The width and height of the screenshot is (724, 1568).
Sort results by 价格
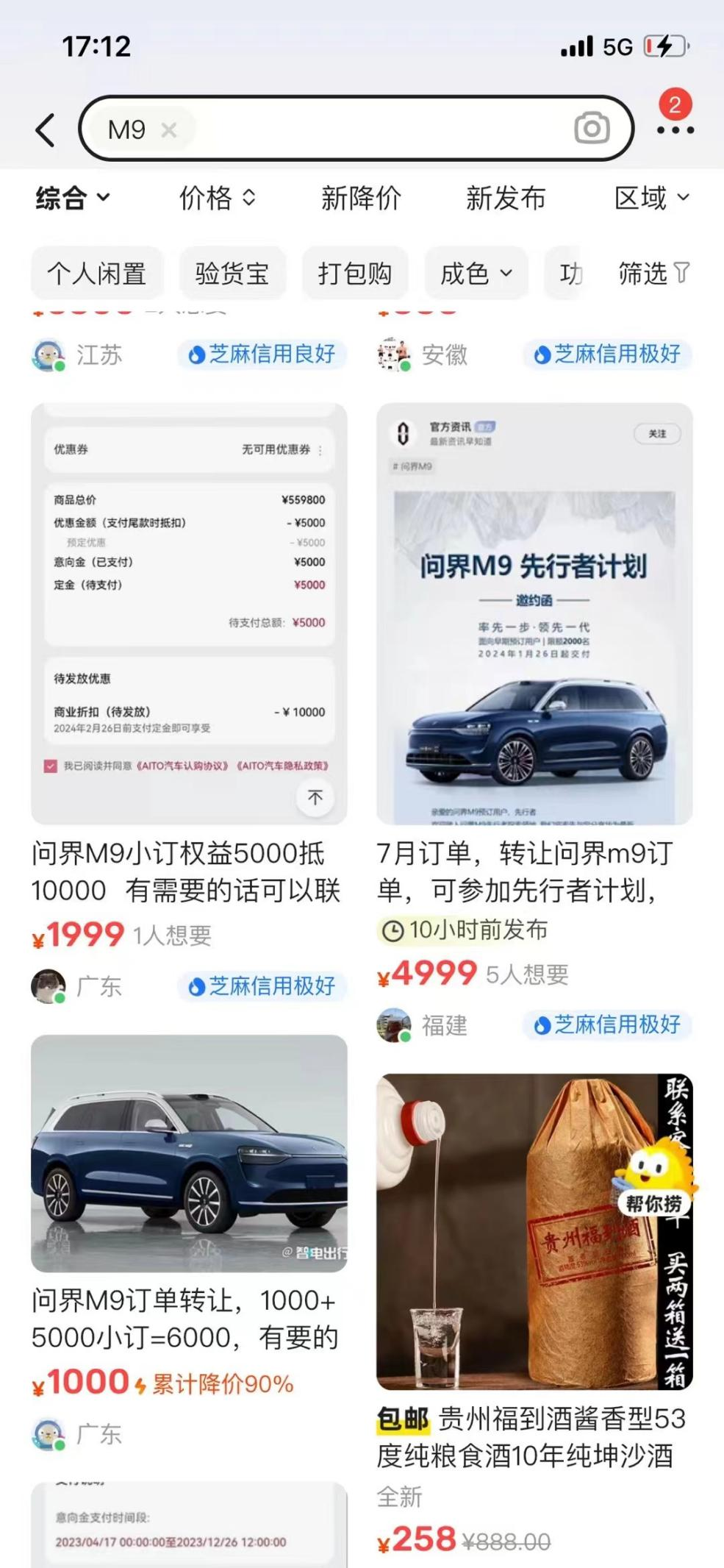click(x=217, y=198)
